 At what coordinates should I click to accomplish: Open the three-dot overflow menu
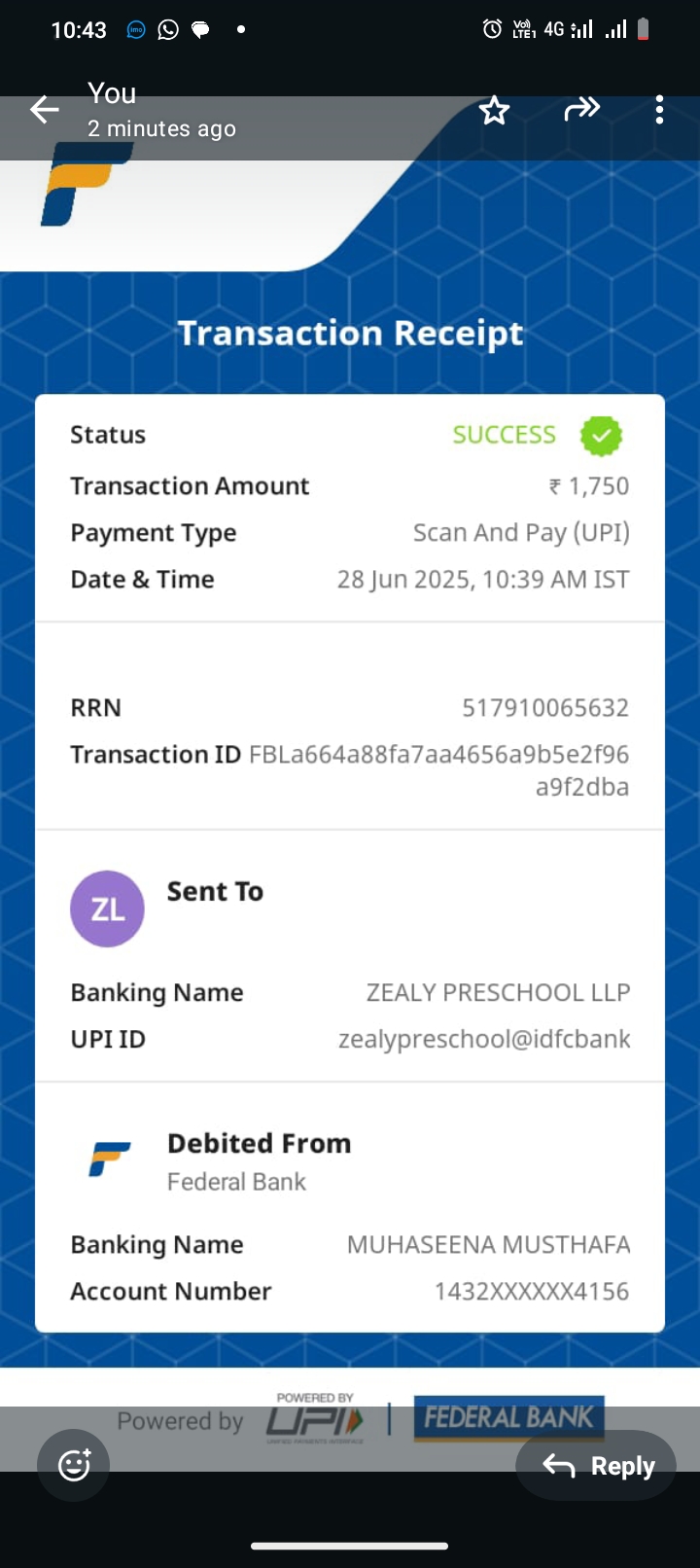point(659,110)
